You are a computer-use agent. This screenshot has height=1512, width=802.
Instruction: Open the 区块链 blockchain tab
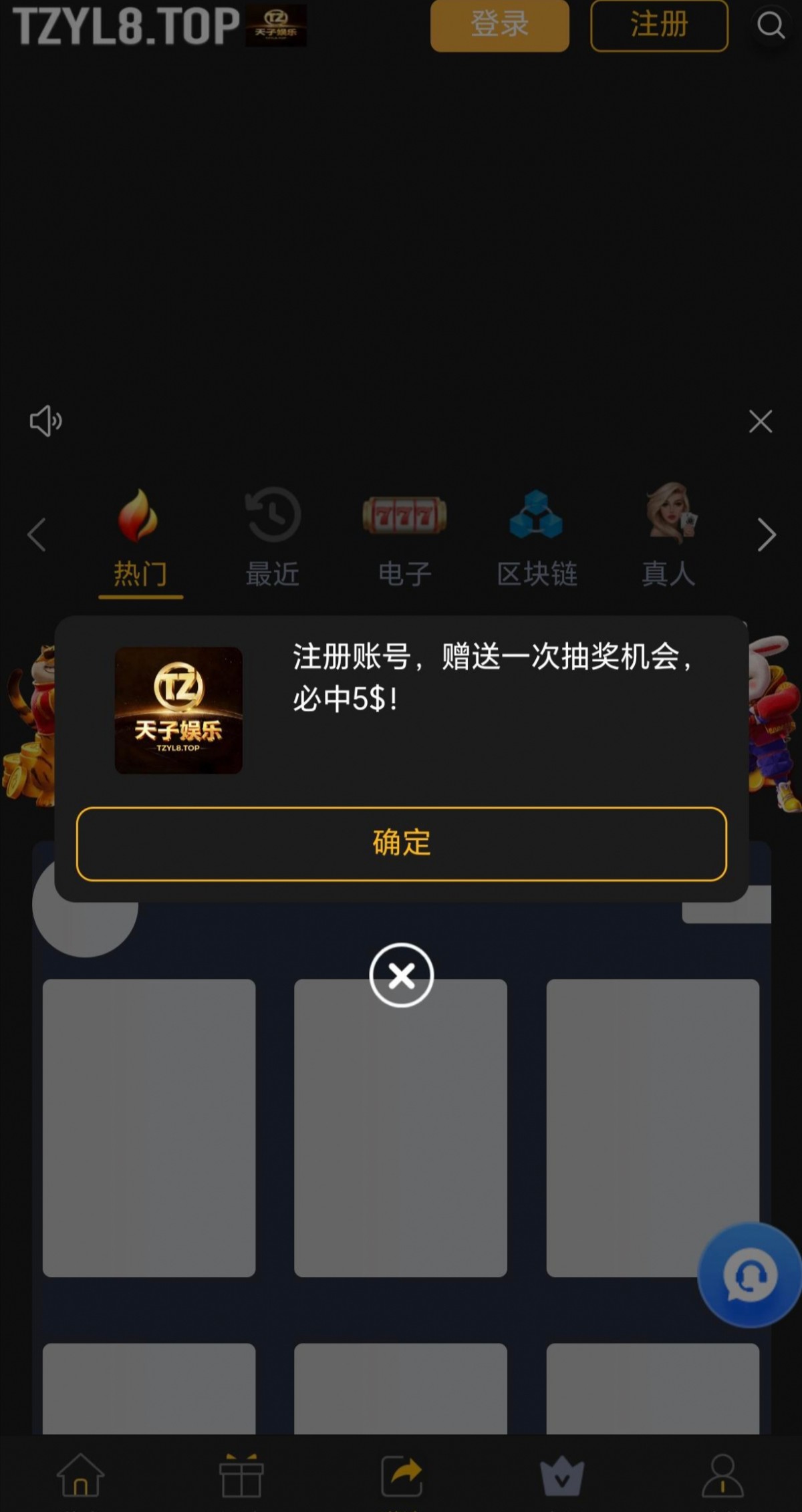click(x=537, y=539)
